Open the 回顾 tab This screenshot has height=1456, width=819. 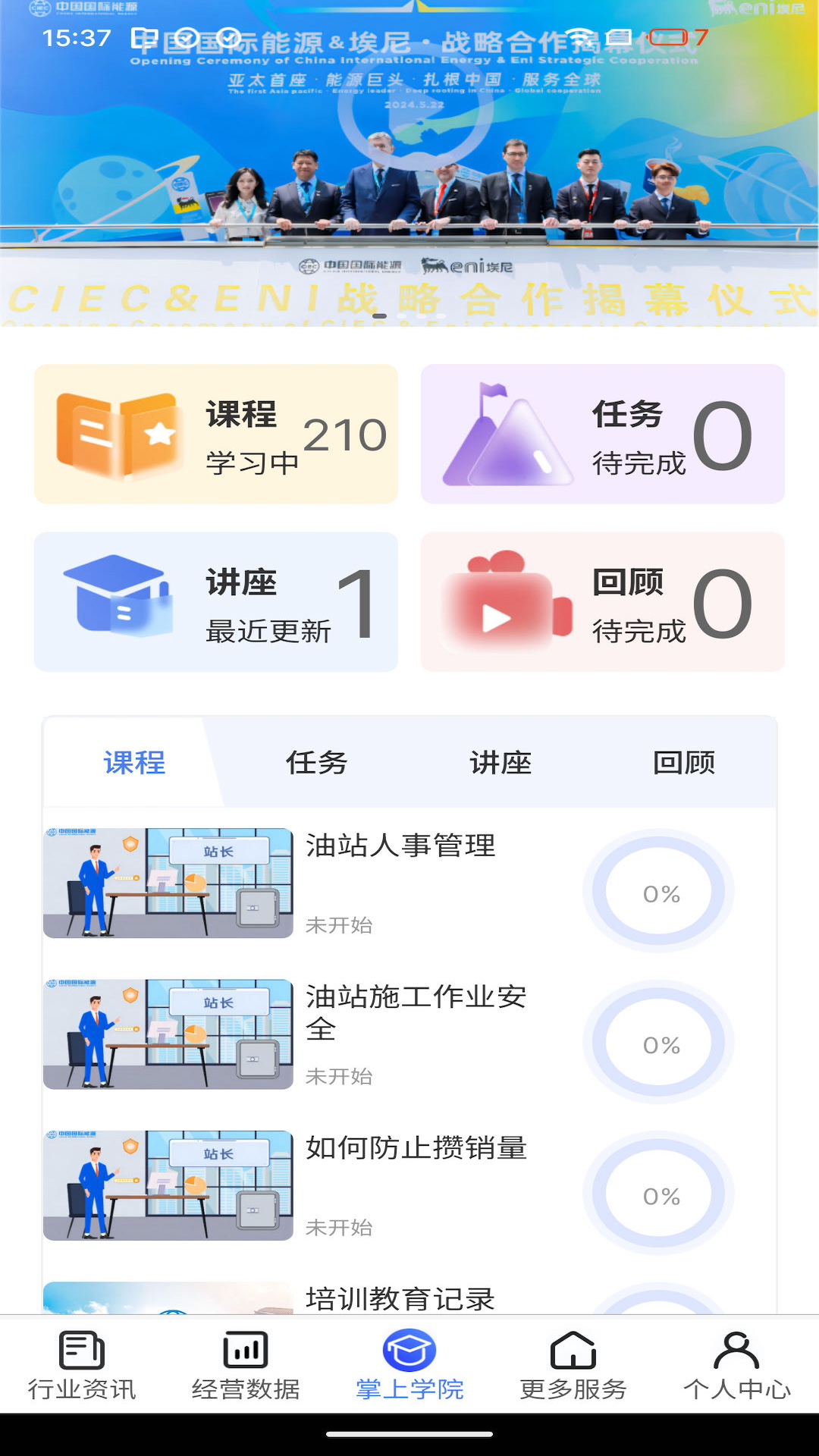tap(683, 764)
